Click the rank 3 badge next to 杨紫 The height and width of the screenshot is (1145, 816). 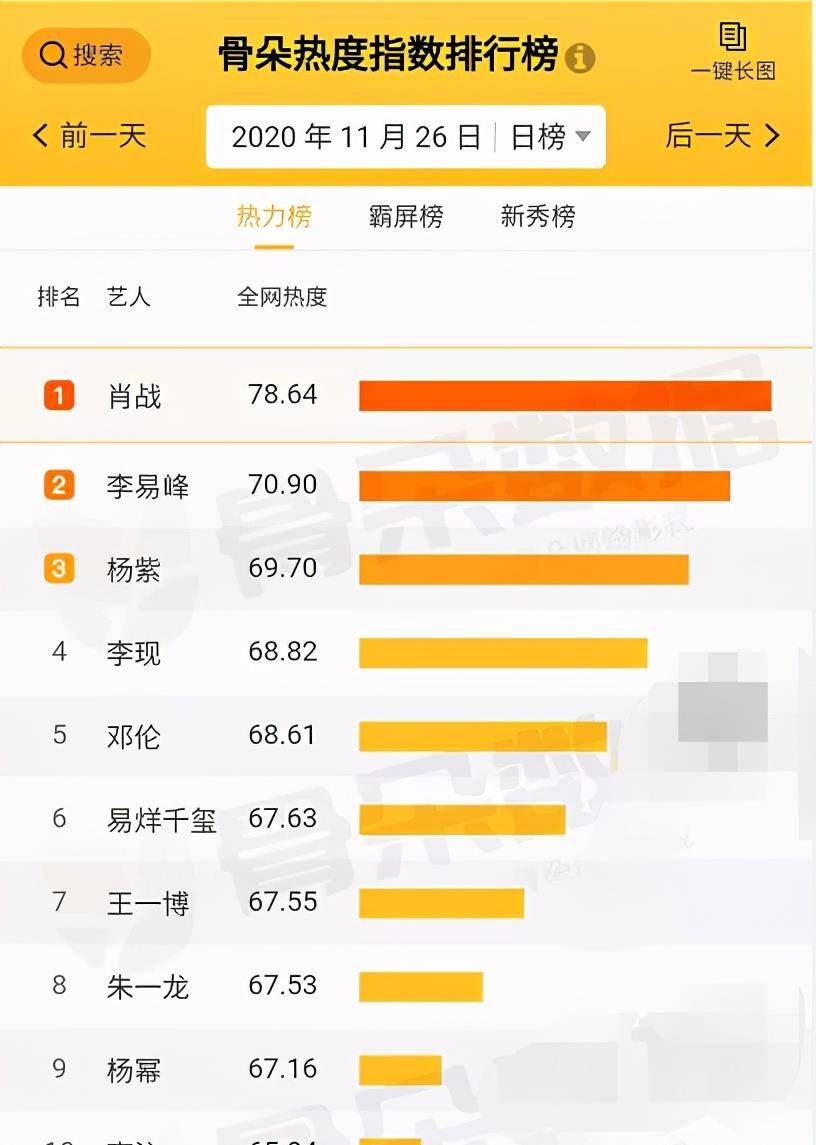(59, 568)
